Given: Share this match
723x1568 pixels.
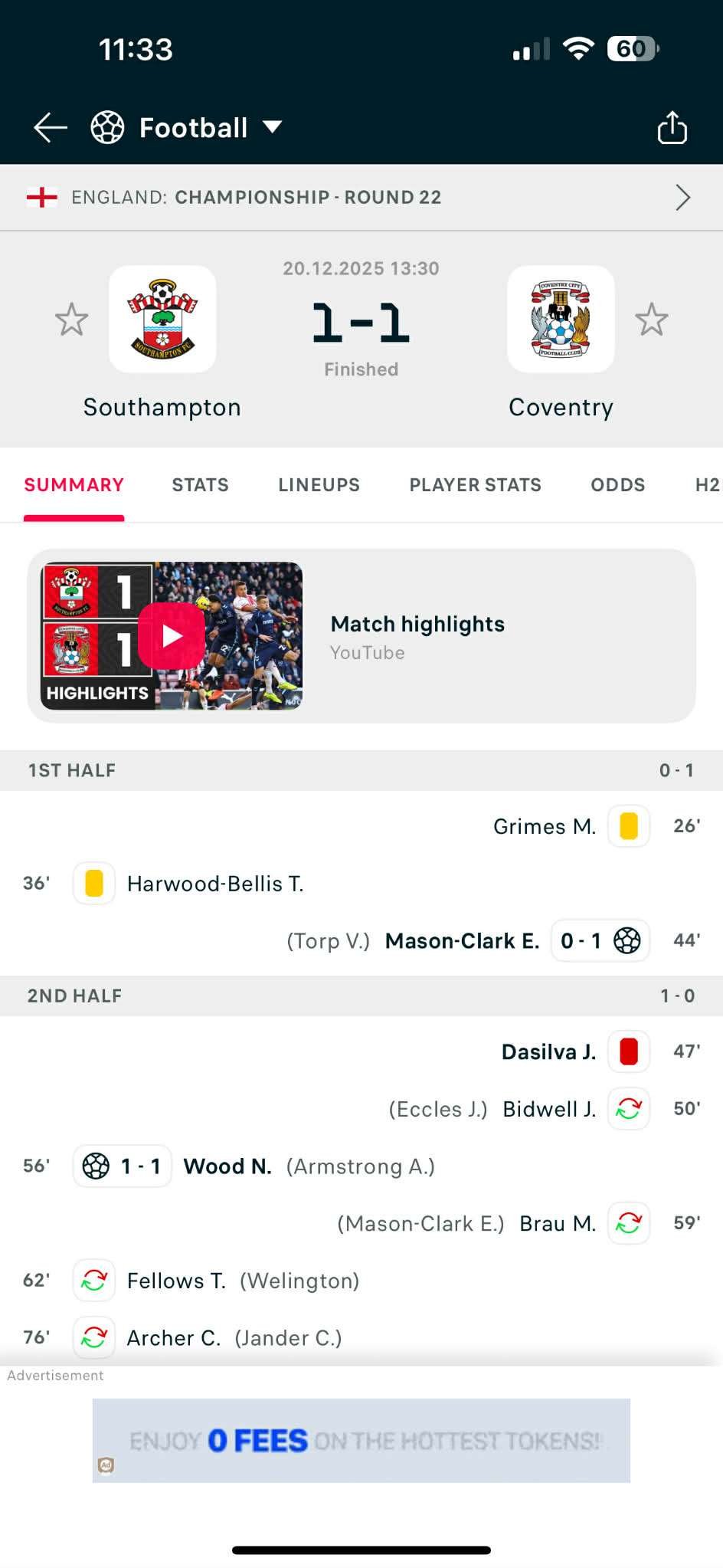Looking at the screenshot, I should point(672,127).
